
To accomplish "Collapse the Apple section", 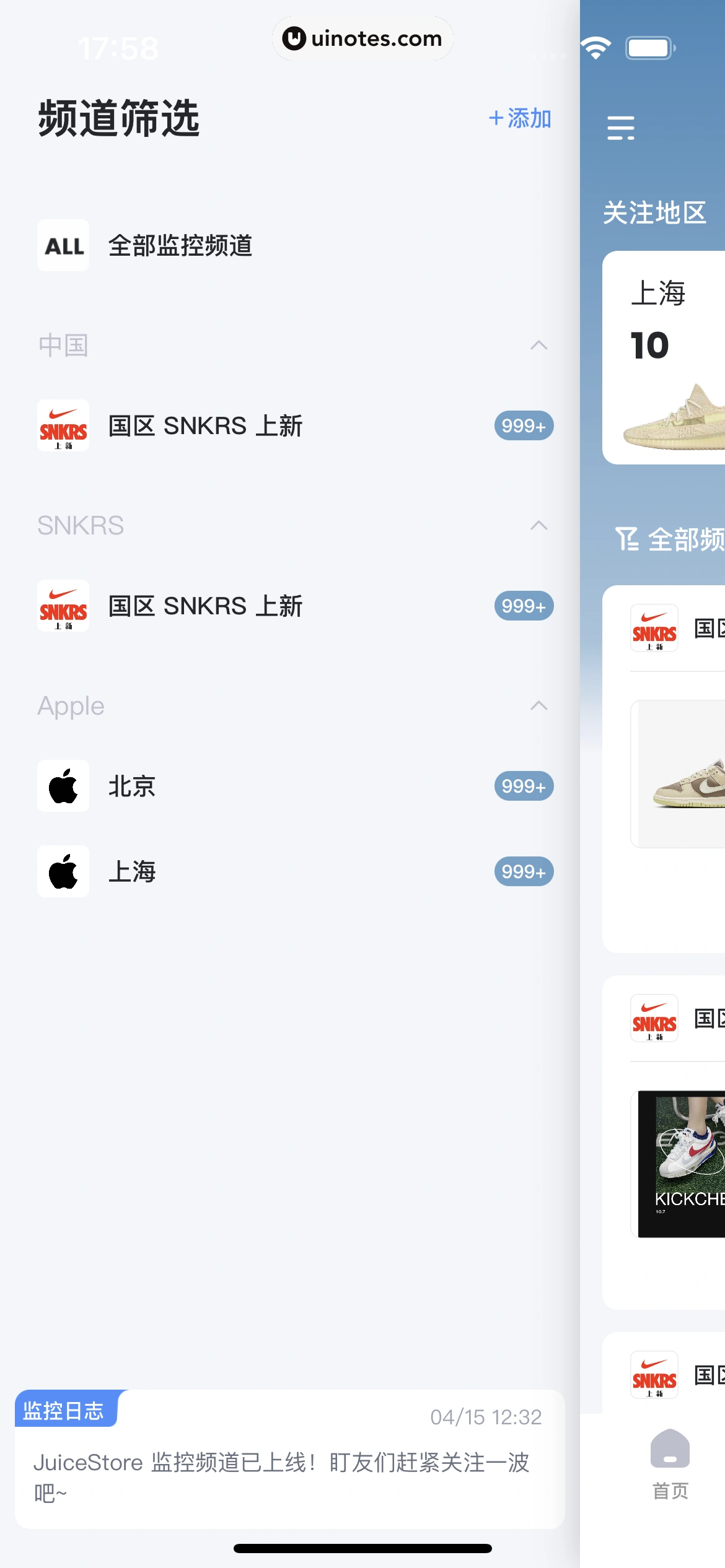I will click(538, 706).
